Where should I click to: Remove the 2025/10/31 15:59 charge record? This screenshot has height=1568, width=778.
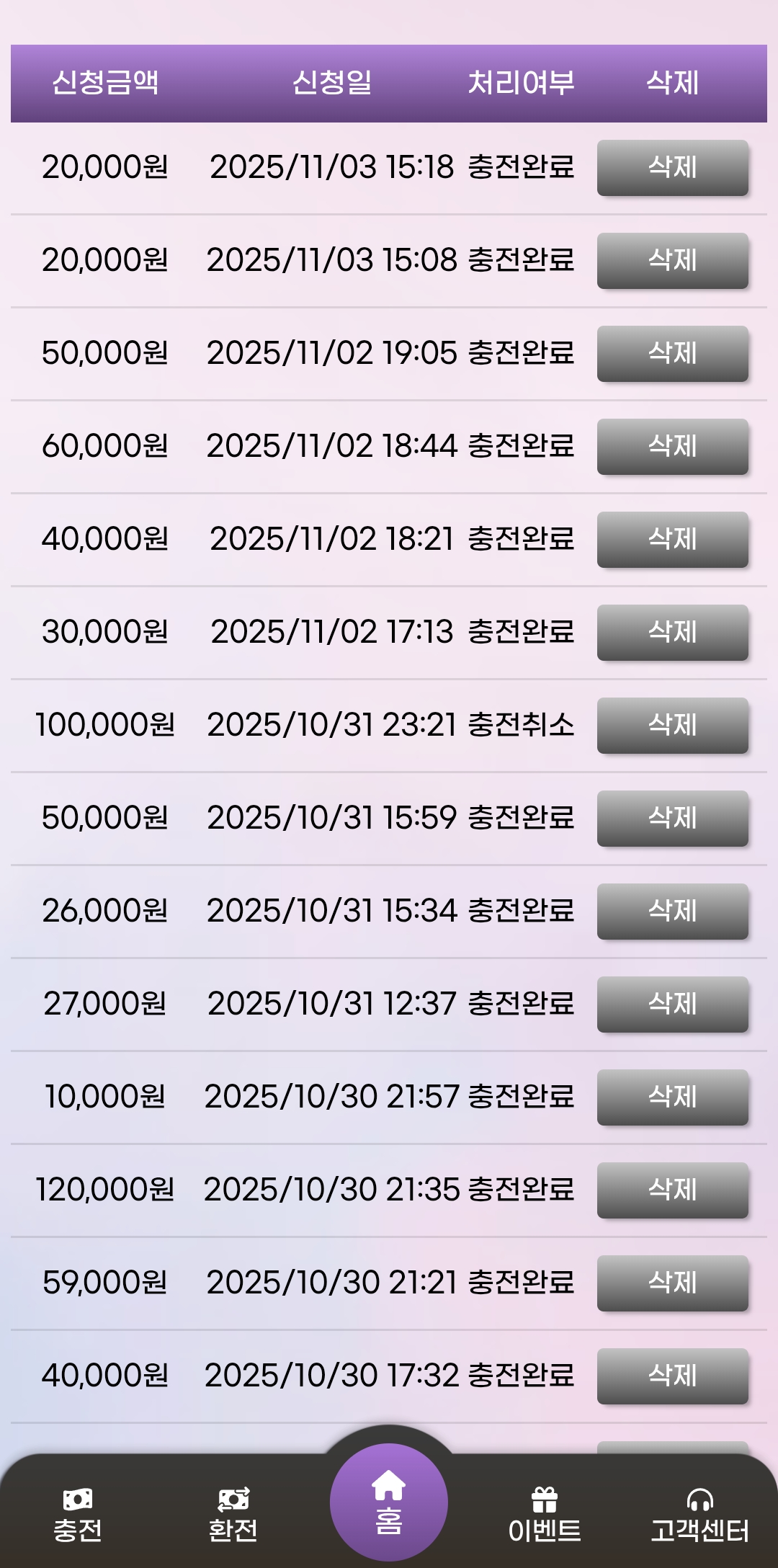click(x=672, y=819)
